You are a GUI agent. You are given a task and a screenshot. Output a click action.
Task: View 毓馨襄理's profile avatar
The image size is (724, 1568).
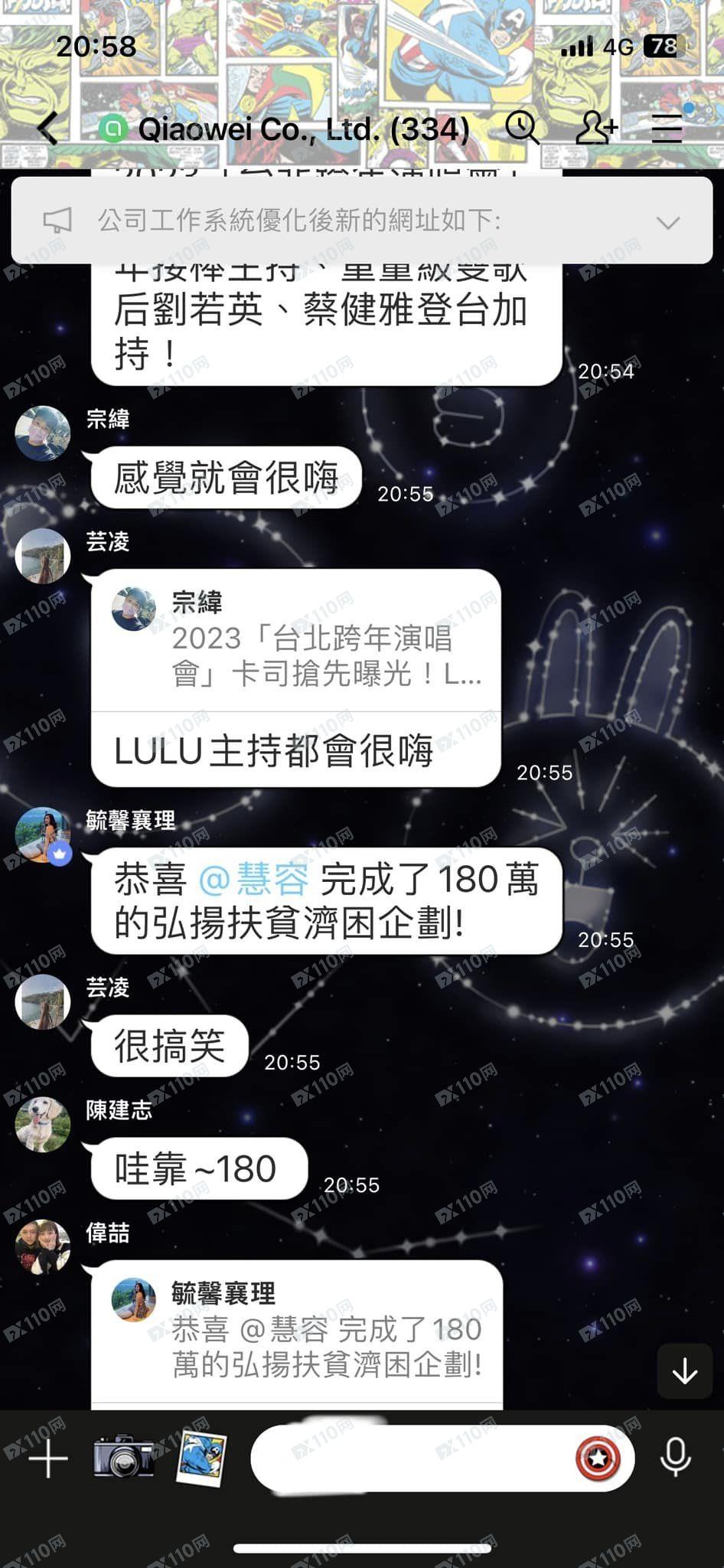[x=43, y=835]
